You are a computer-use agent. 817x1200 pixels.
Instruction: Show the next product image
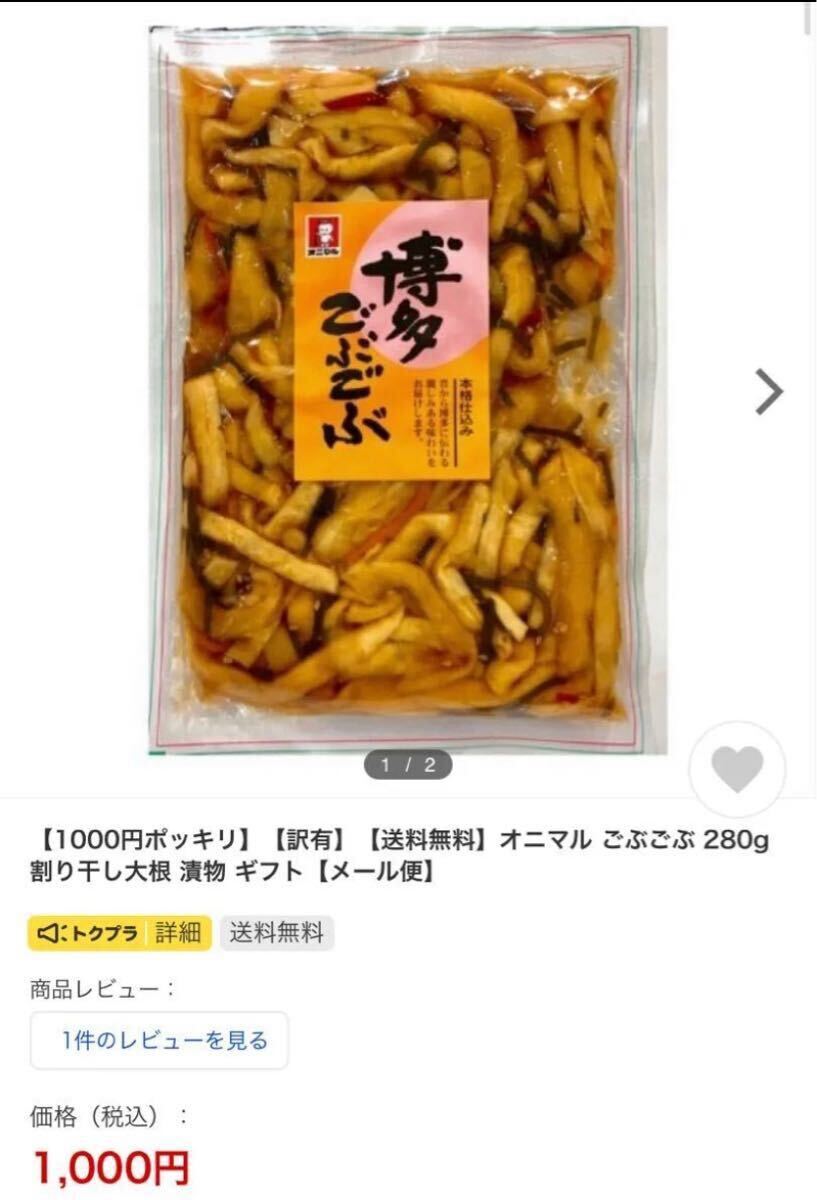[768, 391]
